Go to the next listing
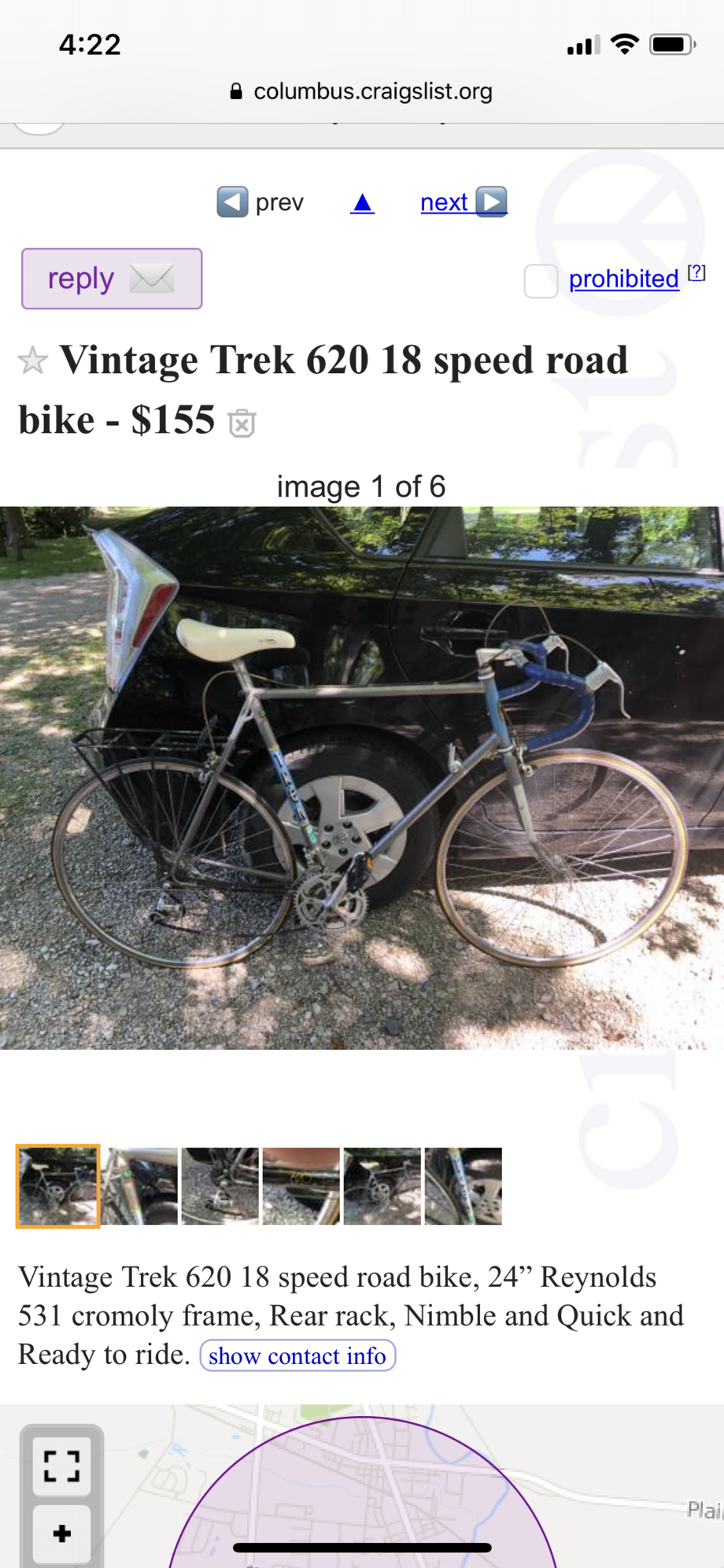Screen dimensions: 724x1568 point(463,202)
